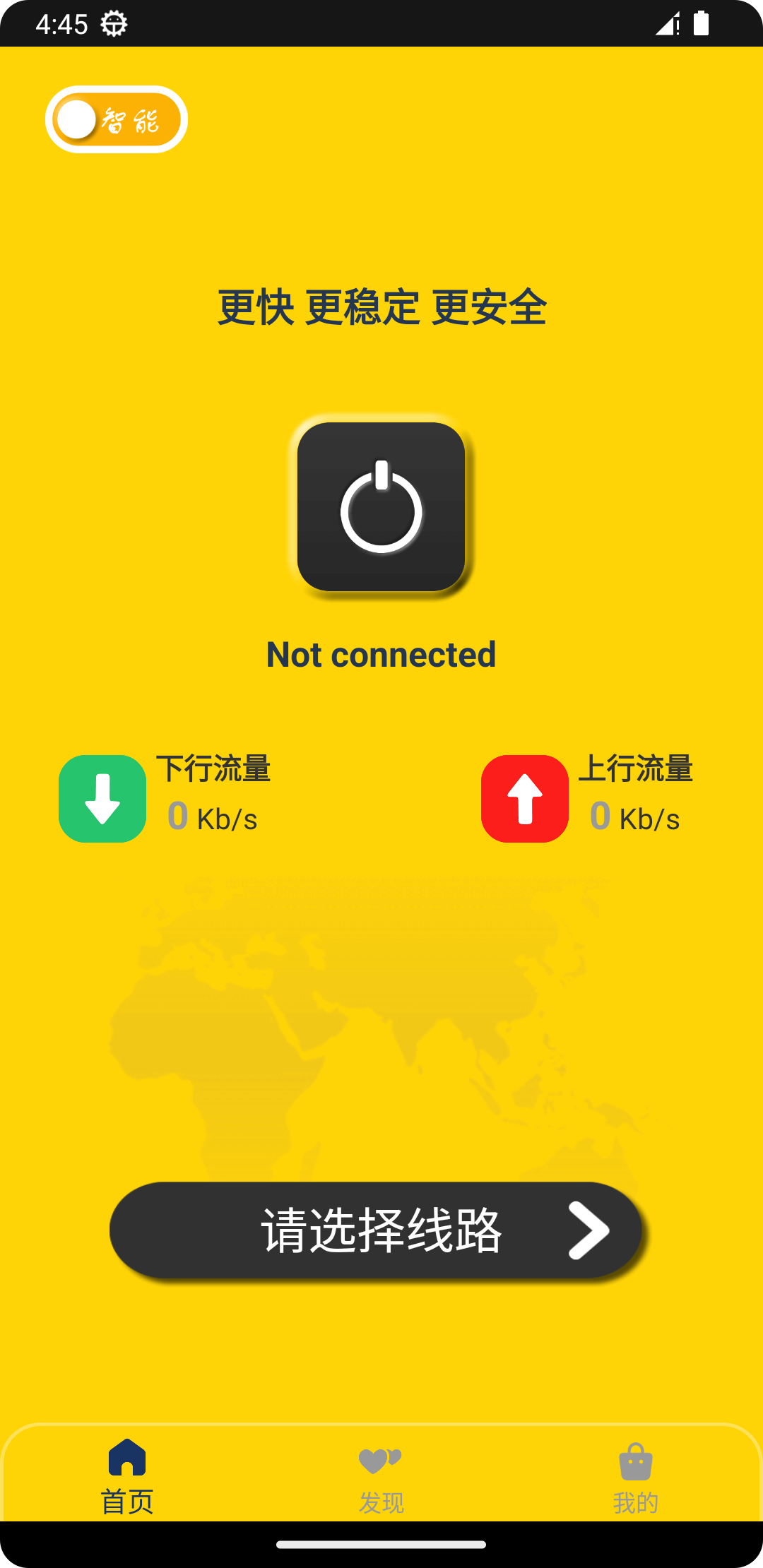Toggle the 智能 smart mode switch
This screenshot has height=1568, width=763.
pos(117,119)
